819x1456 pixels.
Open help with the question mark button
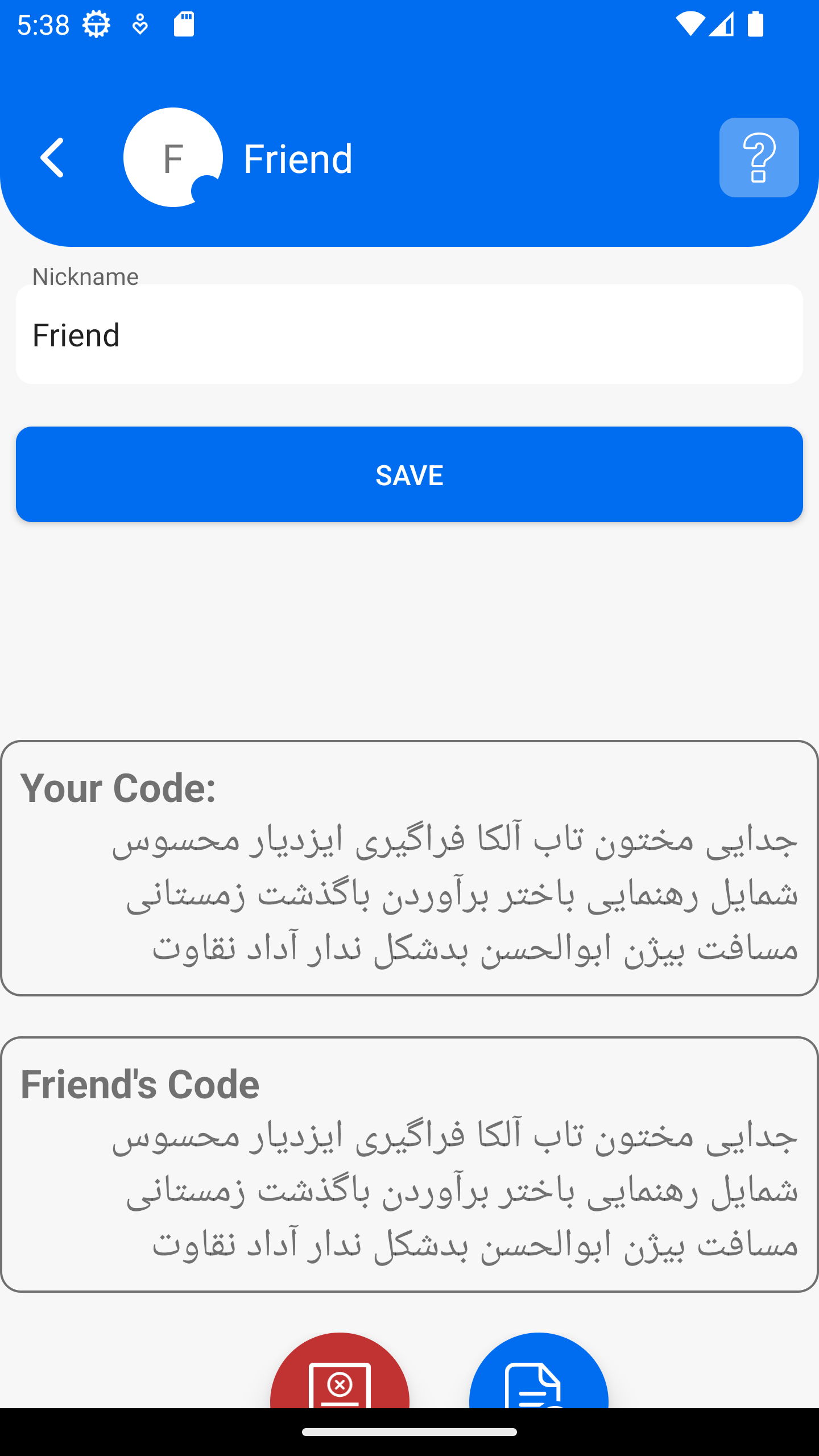coord(759,158)
